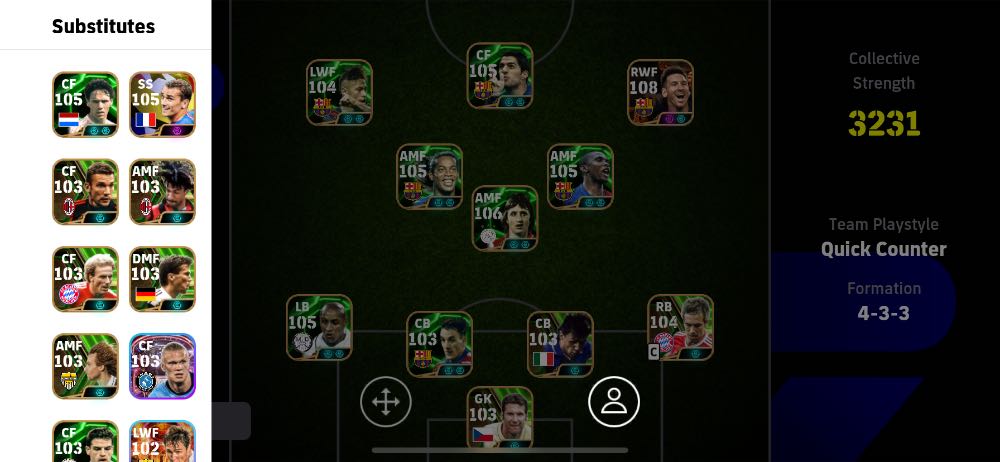The height and width of the screenshot is (462, 1000).
Task: Select substitute AMF 103 with Milan badge
Action: [x=162, y=192]
